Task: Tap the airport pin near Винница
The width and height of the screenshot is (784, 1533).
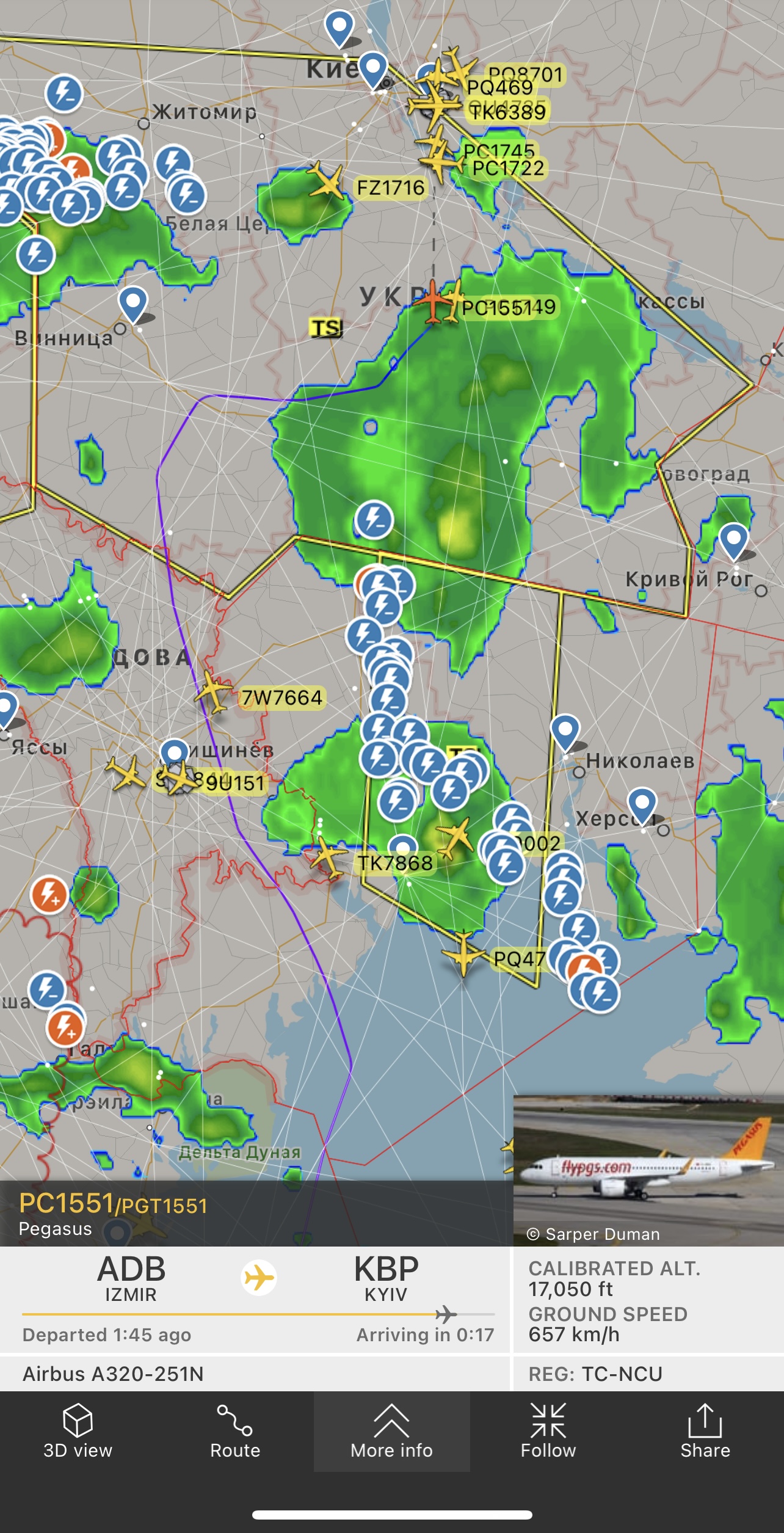Action: (x=133, y=302)
